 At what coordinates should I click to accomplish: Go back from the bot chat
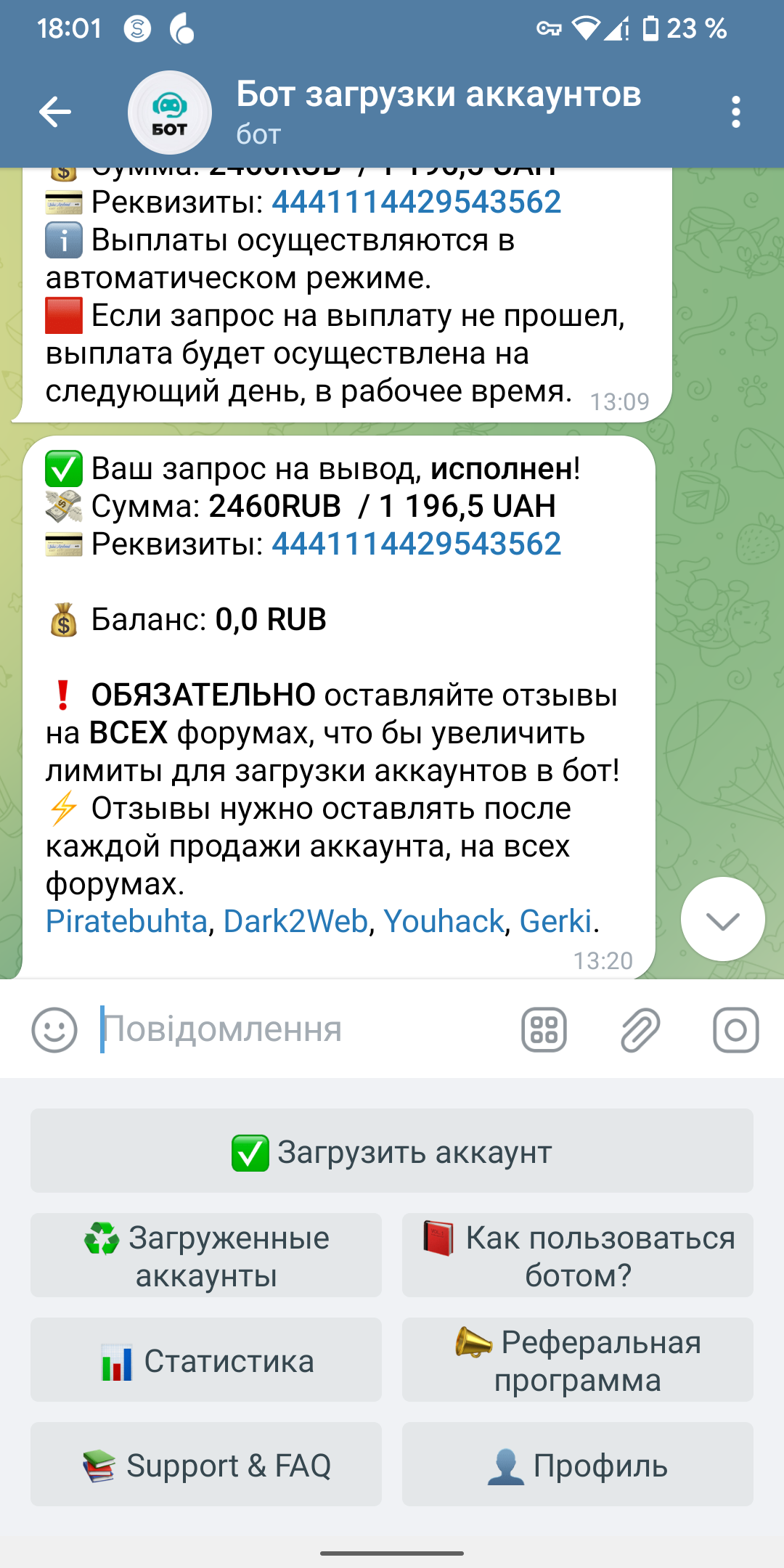(55, 113)
